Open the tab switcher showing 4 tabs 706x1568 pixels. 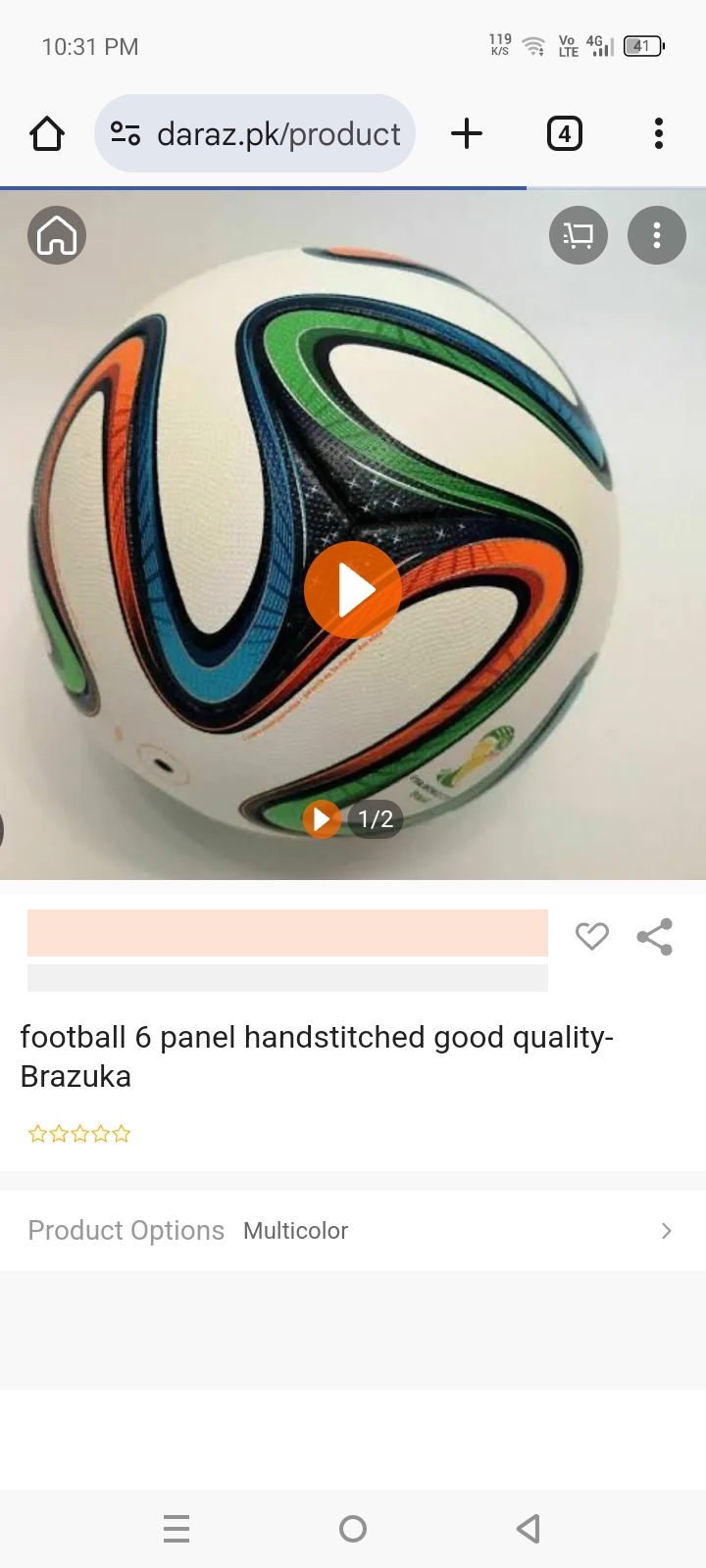tap(564, 133)
